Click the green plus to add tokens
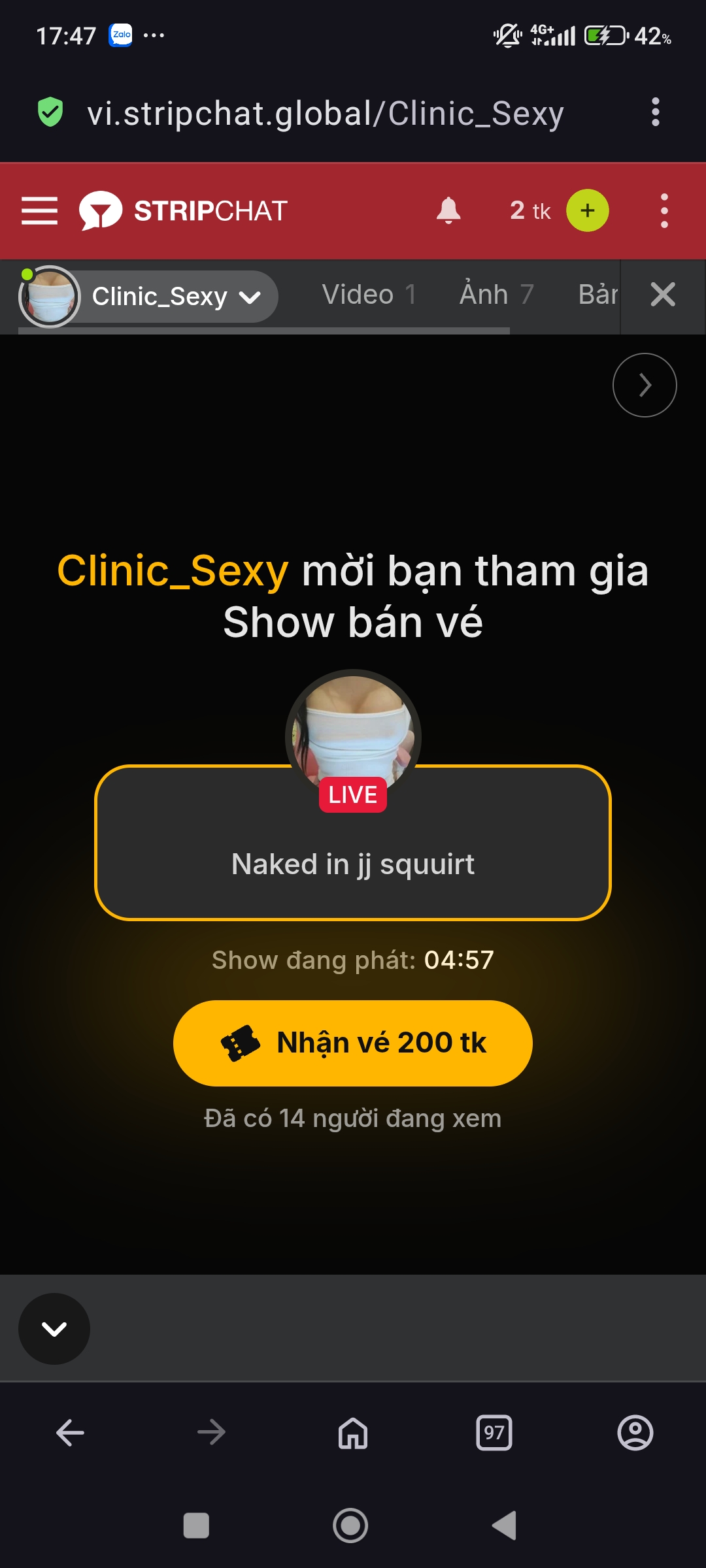Image resolution: width=706 pixels, height=1568 pixels. [x=586, y=210]
